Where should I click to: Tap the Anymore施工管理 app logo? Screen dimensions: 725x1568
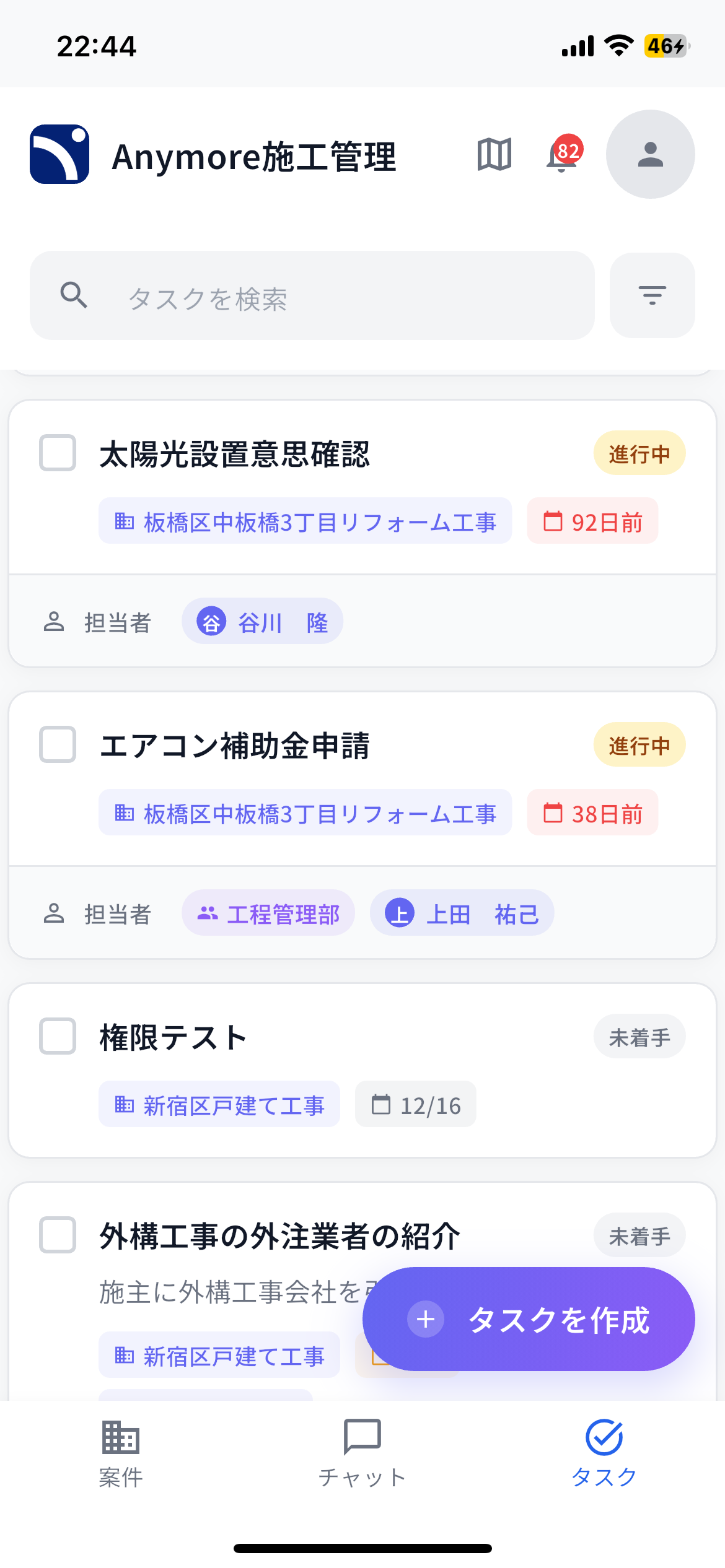coord(59,154)
